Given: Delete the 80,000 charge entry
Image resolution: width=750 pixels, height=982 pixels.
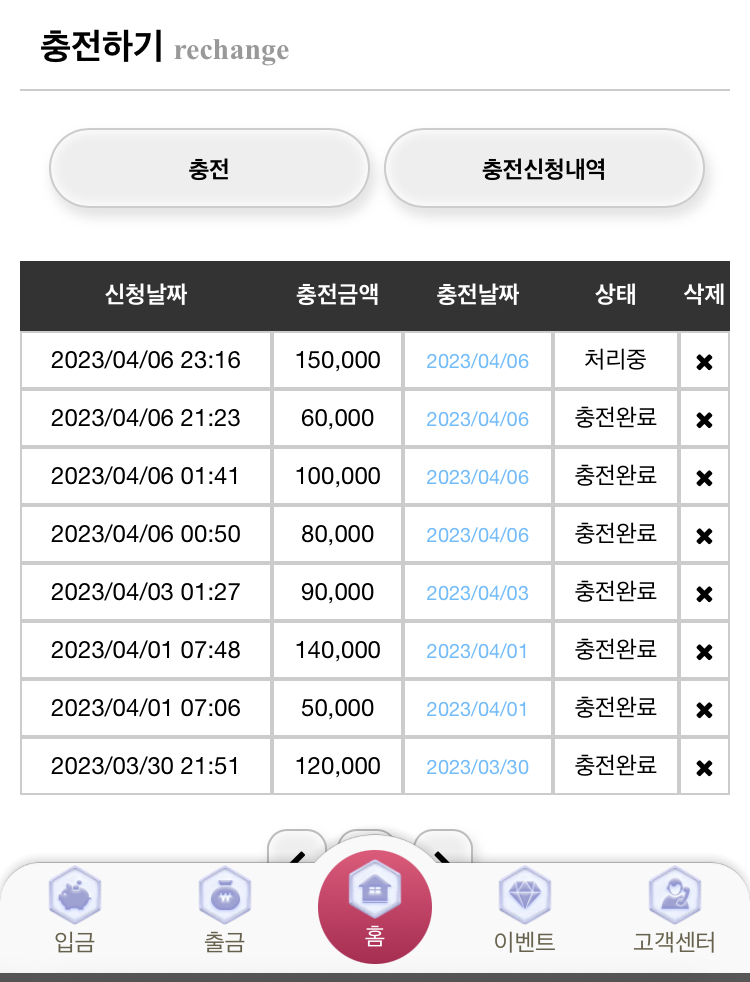Looking at the screenshot, I should tap(704, 535).
